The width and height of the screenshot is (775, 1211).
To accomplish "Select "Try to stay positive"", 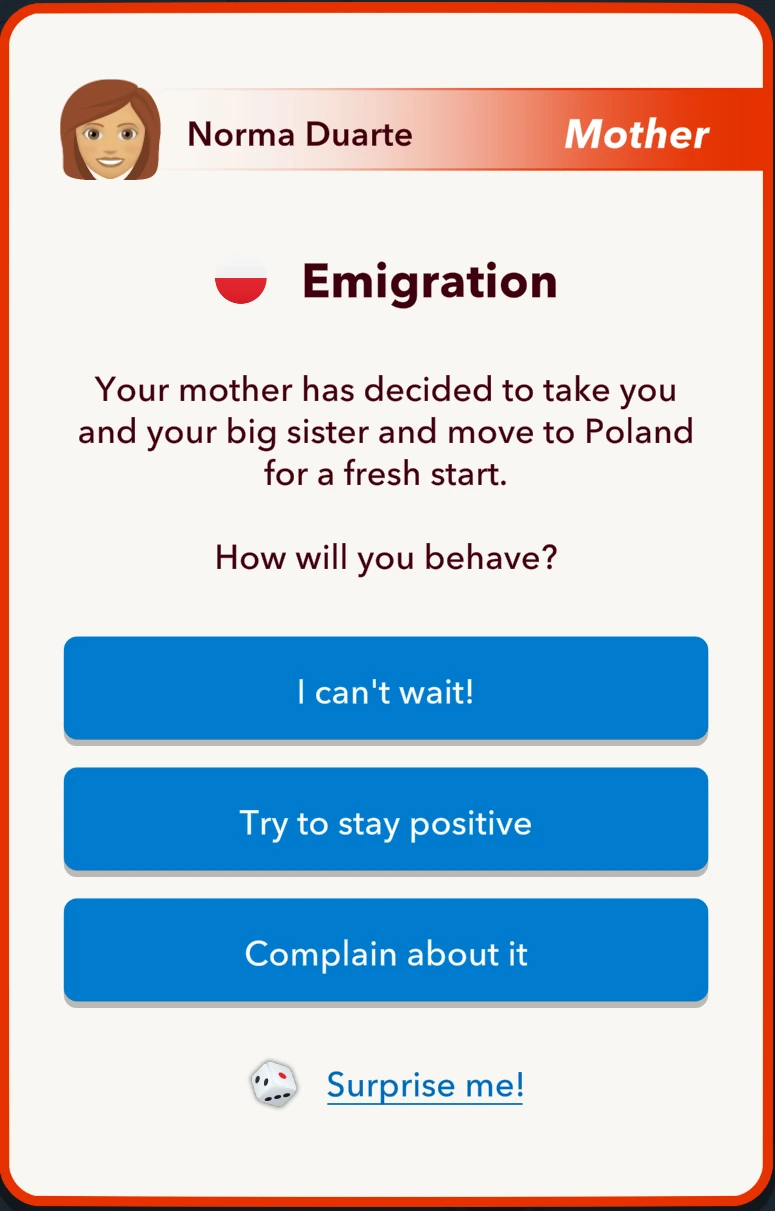I will [x=386, y=822].
